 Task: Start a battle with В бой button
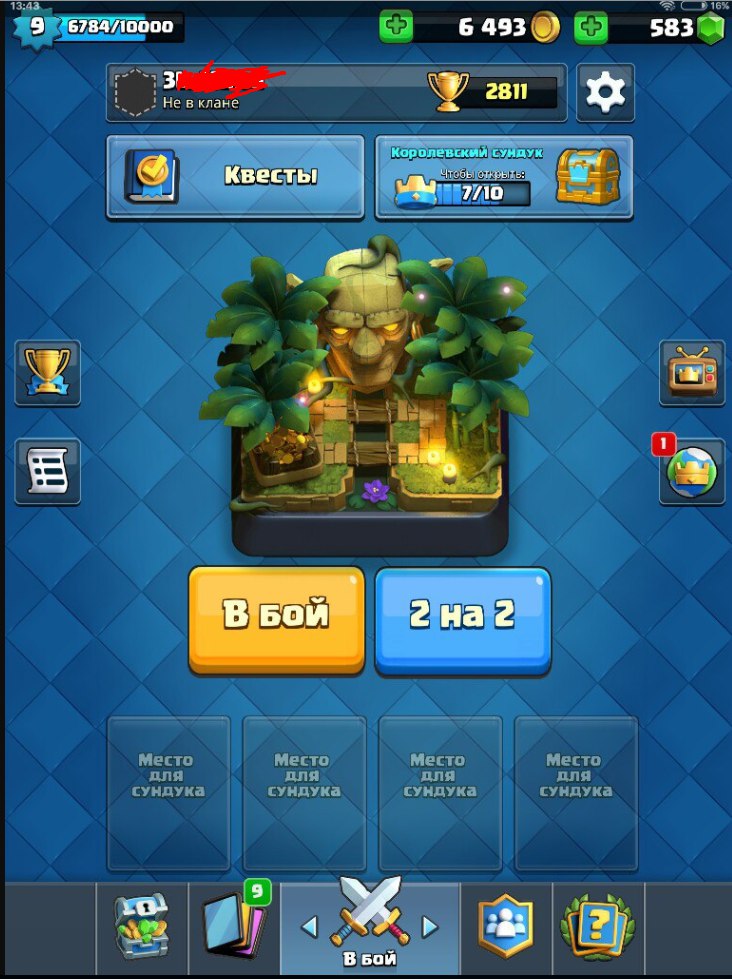click(x=276, y=618)
